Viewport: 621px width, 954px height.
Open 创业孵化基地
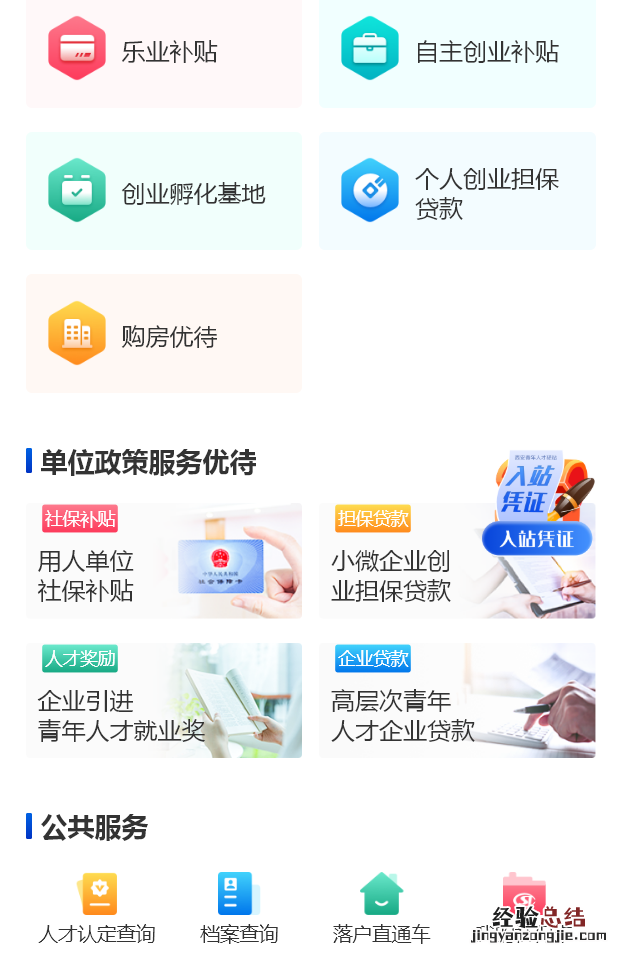click(164, 192)
